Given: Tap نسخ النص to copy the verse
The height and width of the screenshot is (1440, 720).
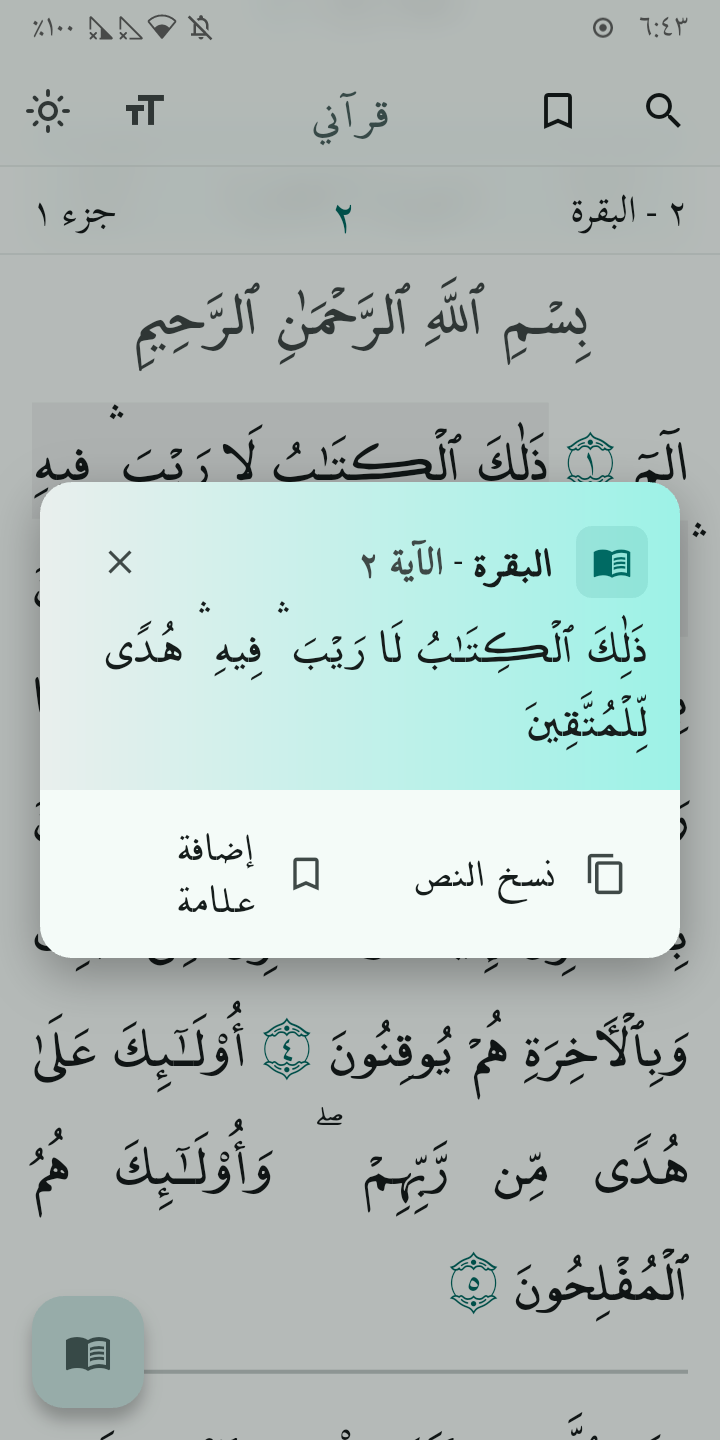Looking at the screenshot, I should click(x=520, y=874).
